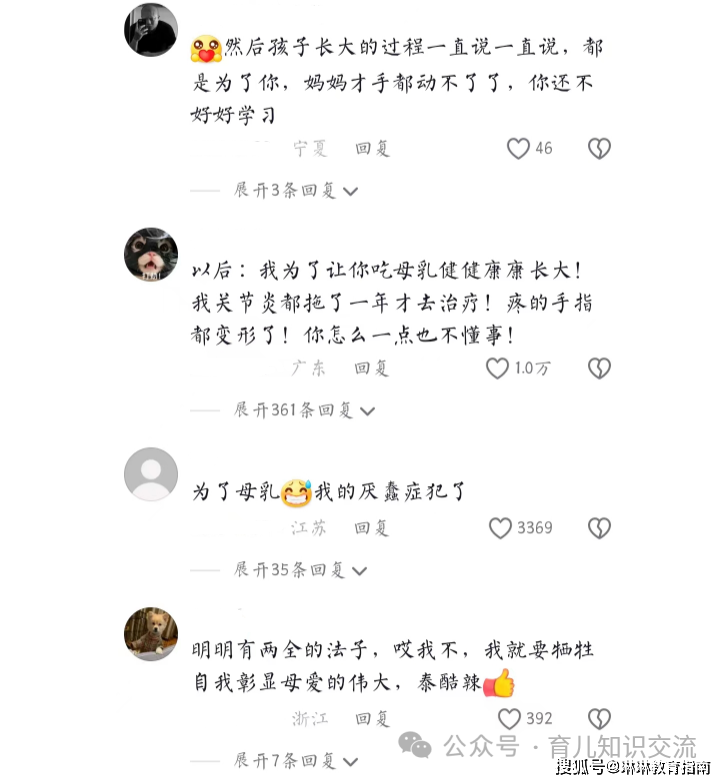
Task: Open the gray default avatar of 江苏 commenter
Action: click(151, 474)
